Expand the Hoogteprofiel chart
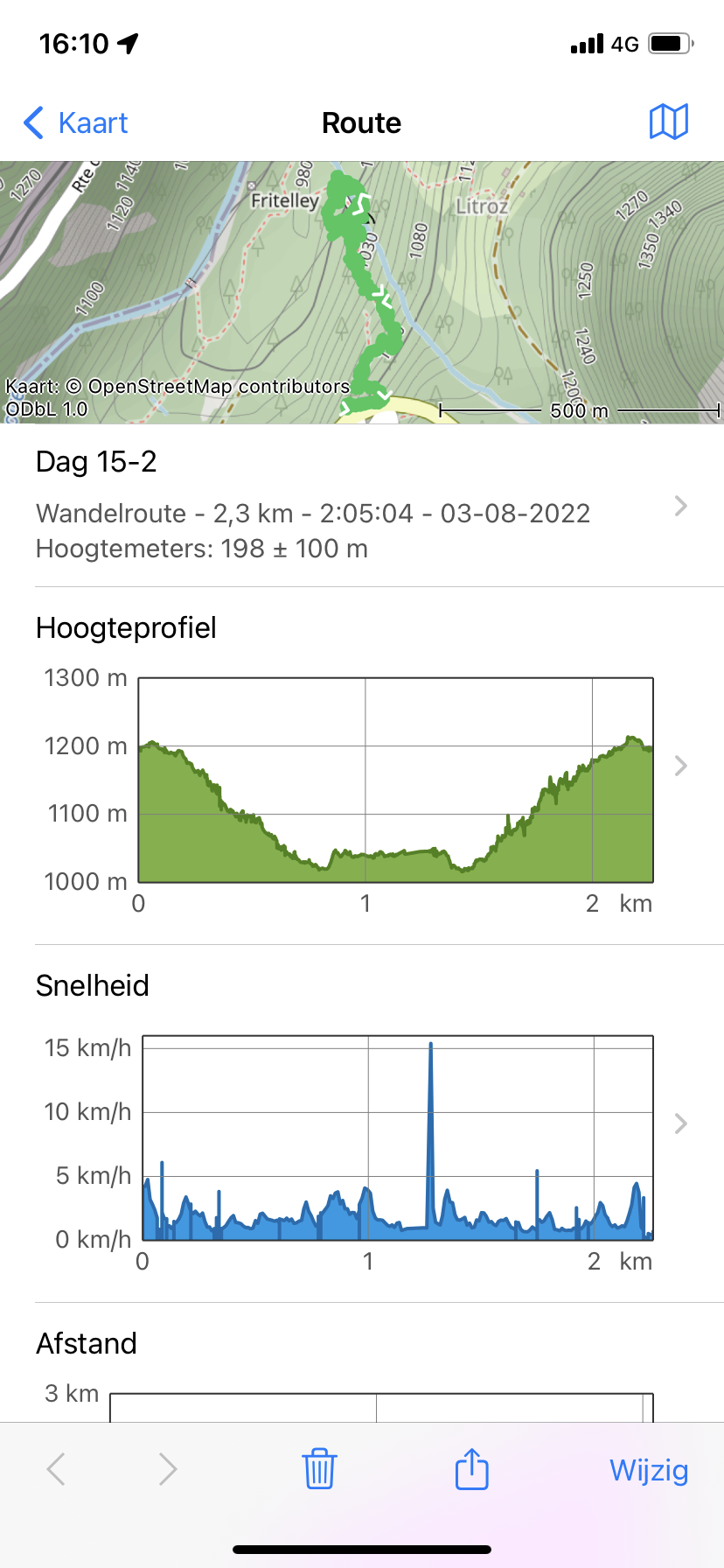 coord(680,766)
